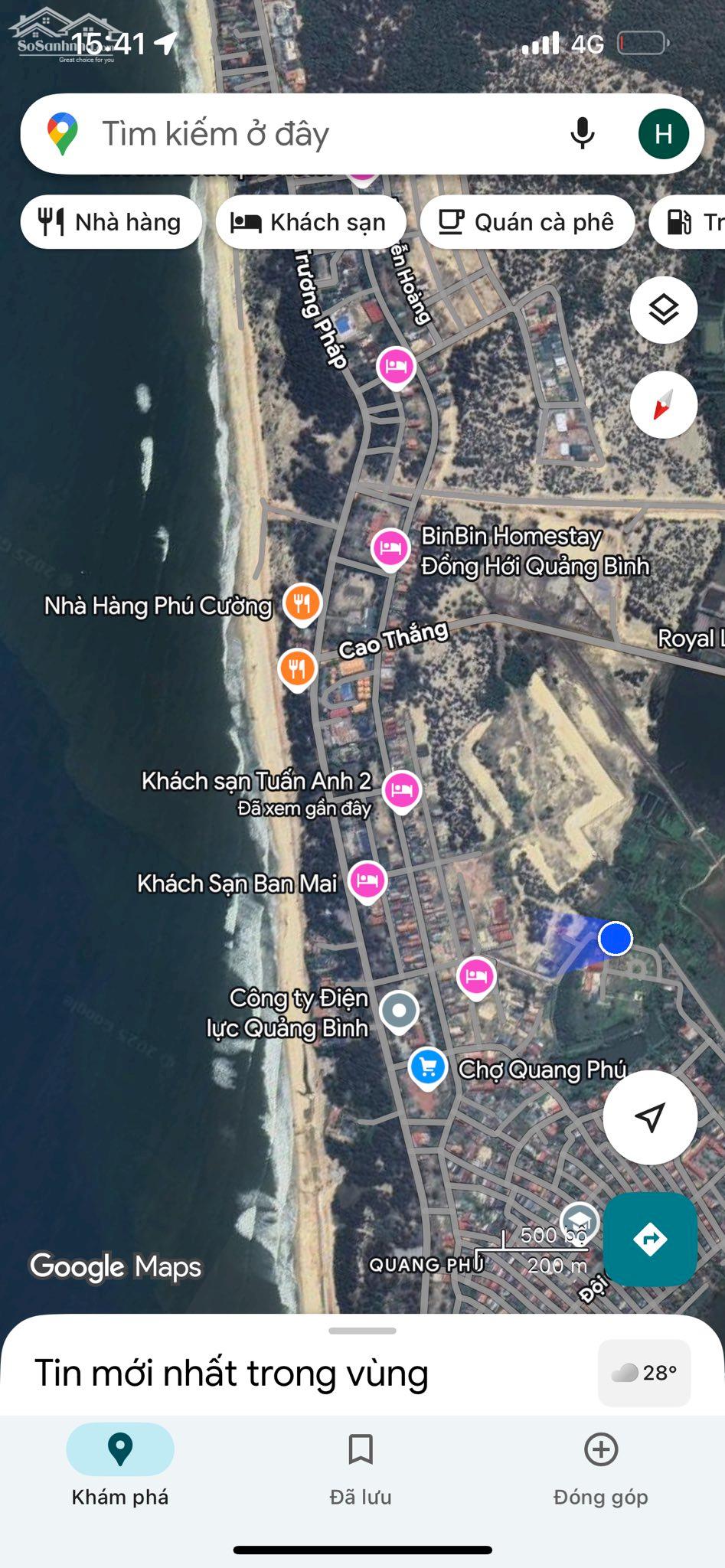Filter the map by Khách sạn

[310, 222]
